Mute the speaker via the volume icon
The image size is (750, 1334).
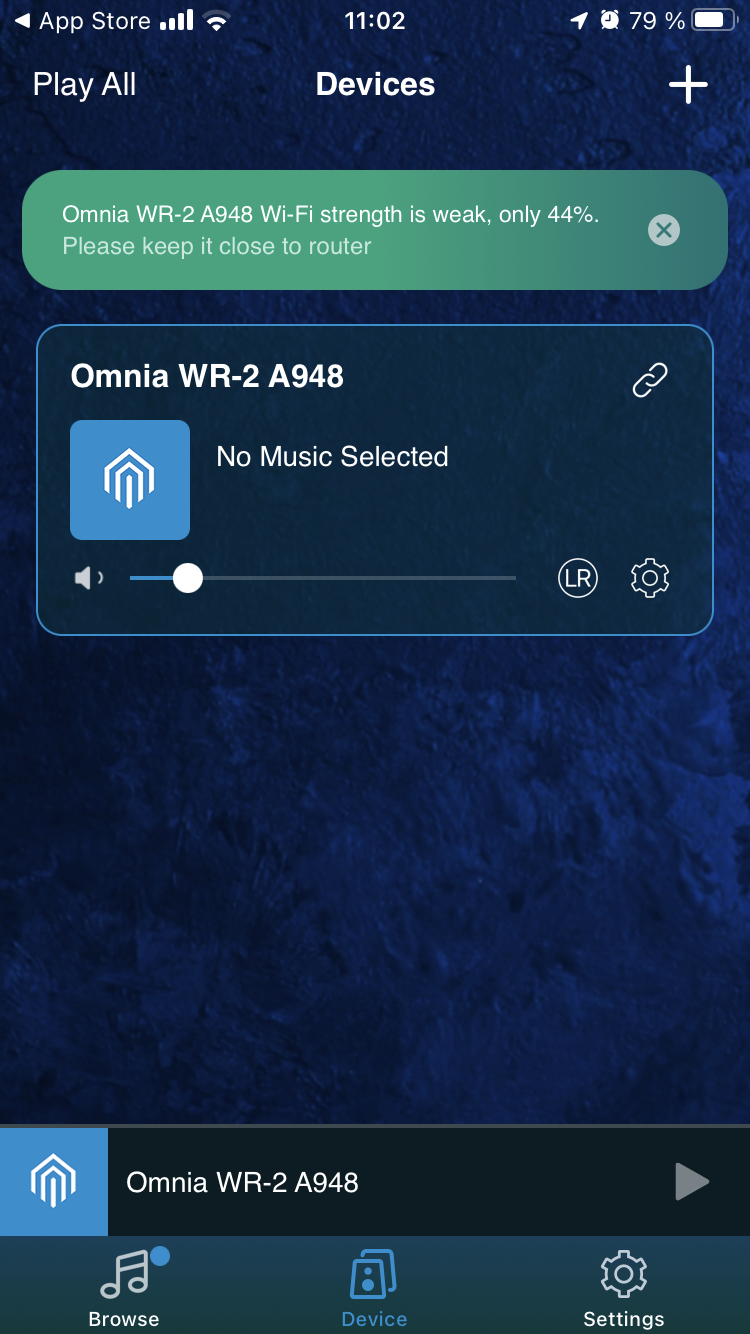[x=89, y=578]
